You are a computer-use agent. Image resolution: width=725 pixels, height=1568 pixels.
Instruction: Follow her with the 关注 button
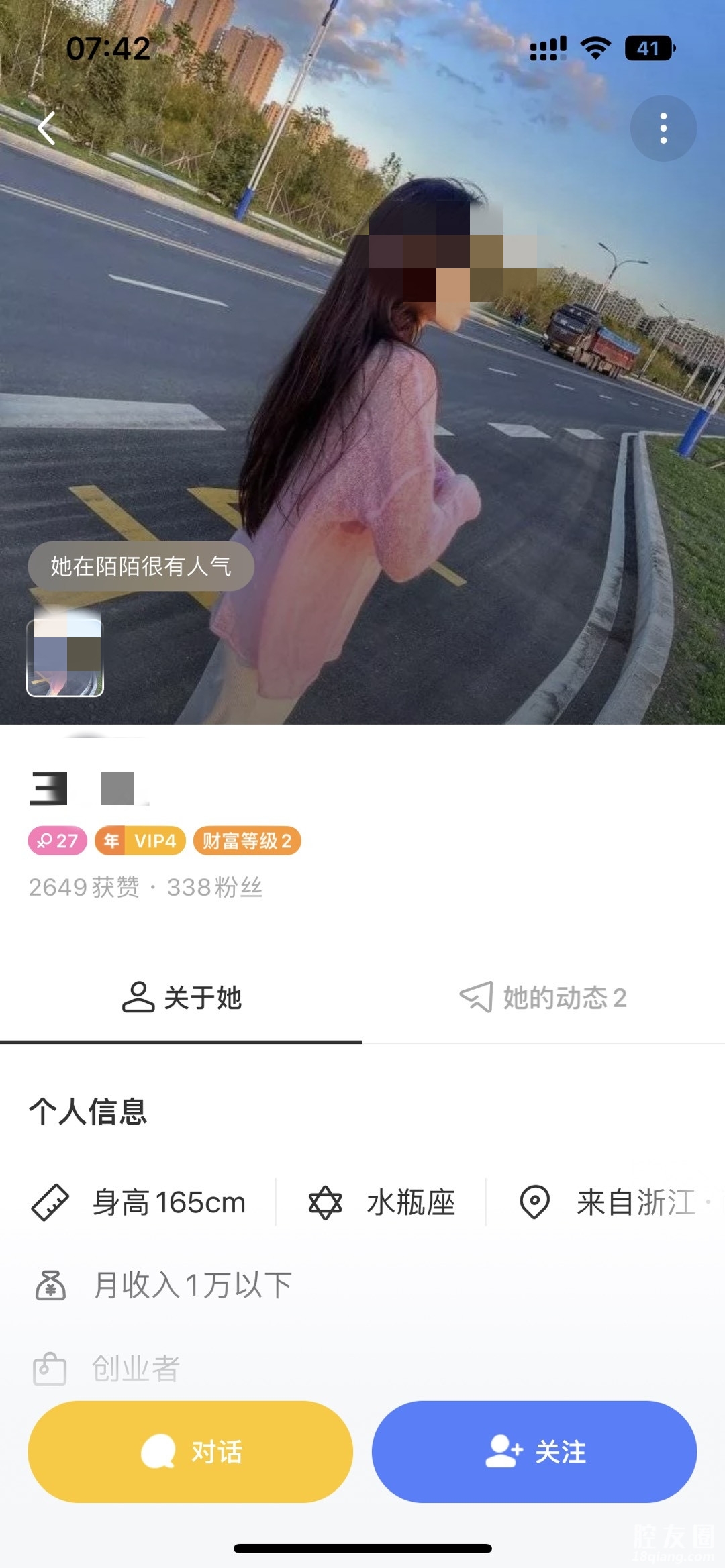[534, 1451]
